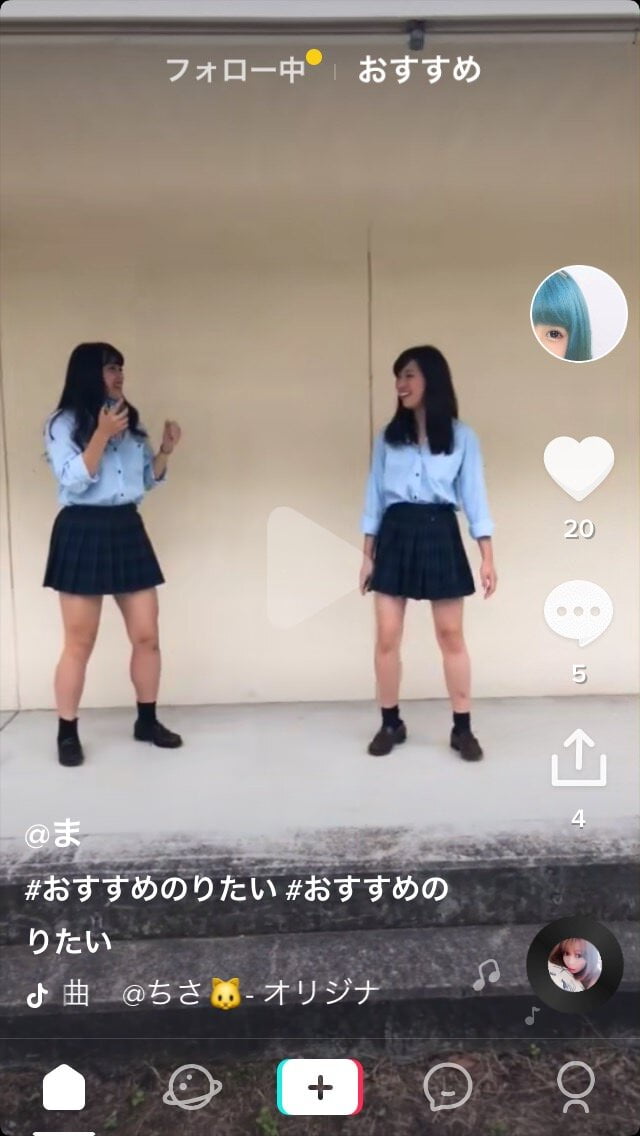Resume the video with the play button
This screenshot has width=640, height=1136.
click(310, 567)
